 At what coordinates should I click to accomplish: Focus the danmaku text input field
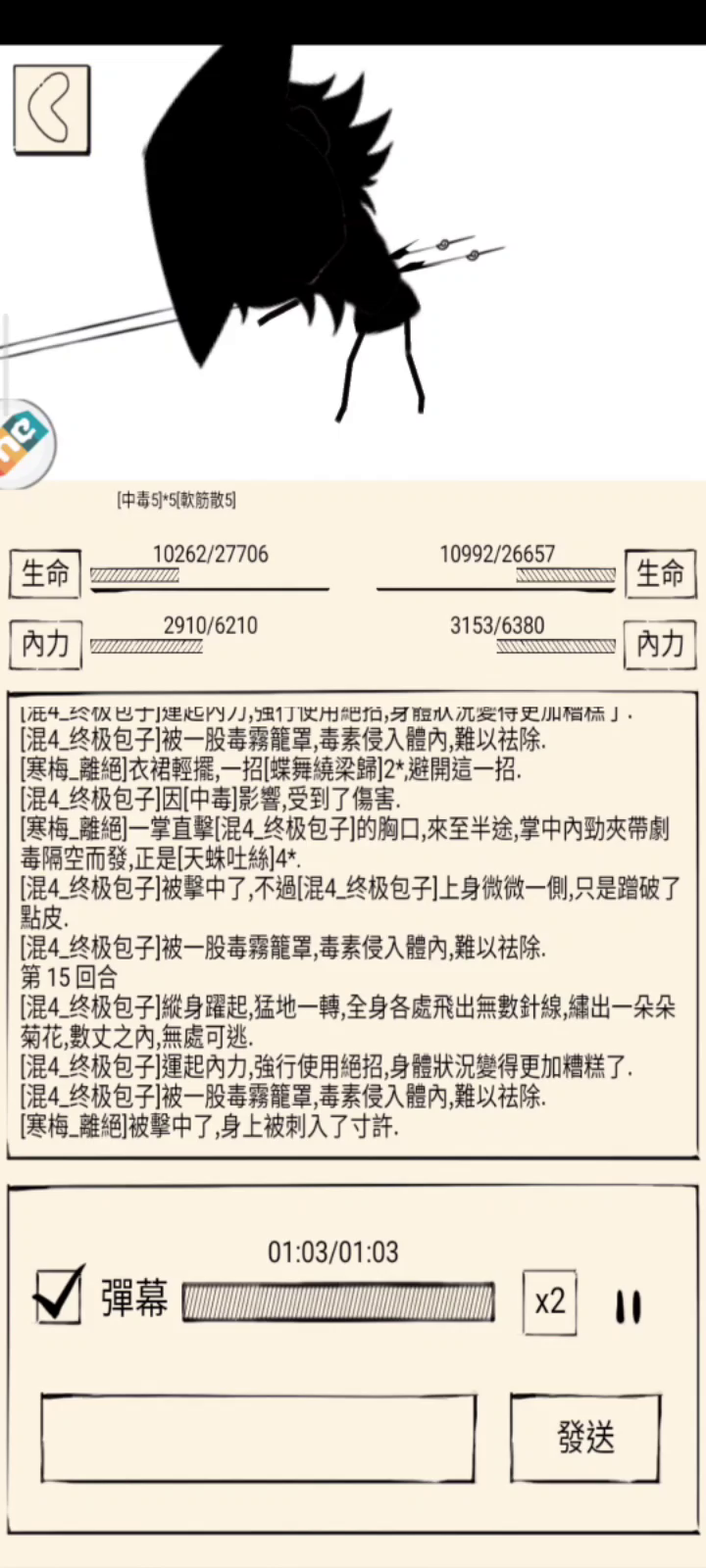click(x=258, y=1439)
